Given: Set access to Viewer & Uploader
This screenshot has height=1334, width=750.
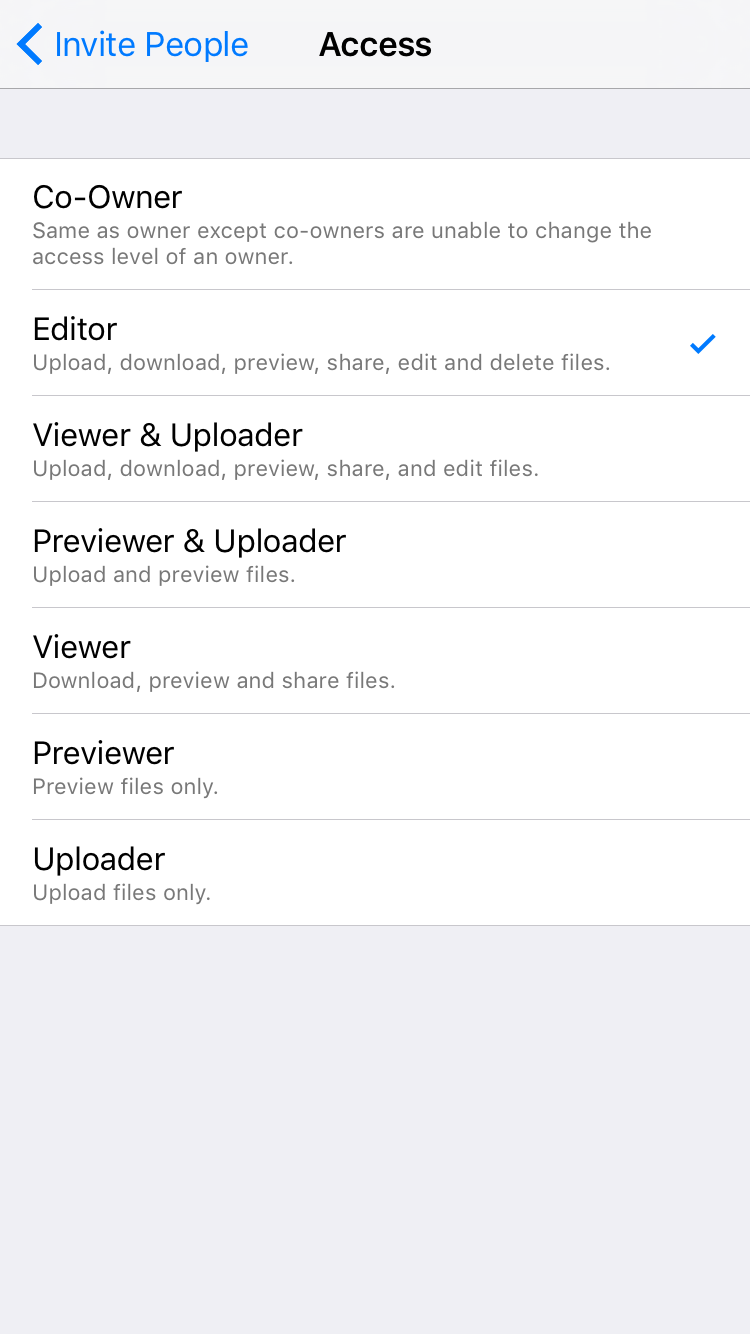Looking at the screenshot, I should click(x=375, y=449).
